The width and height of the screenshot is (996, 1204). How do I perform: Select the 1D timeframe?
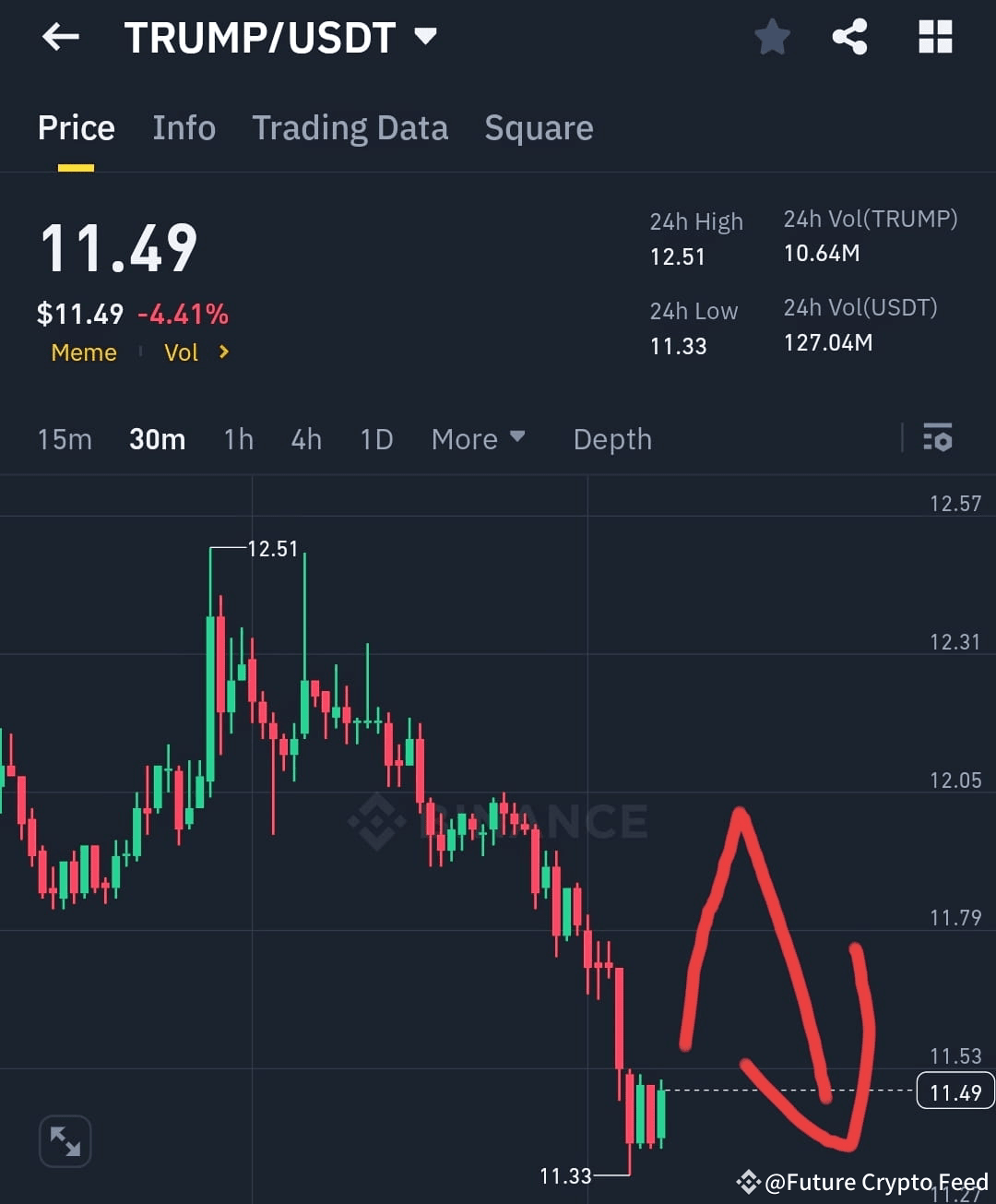click(376, 440)
